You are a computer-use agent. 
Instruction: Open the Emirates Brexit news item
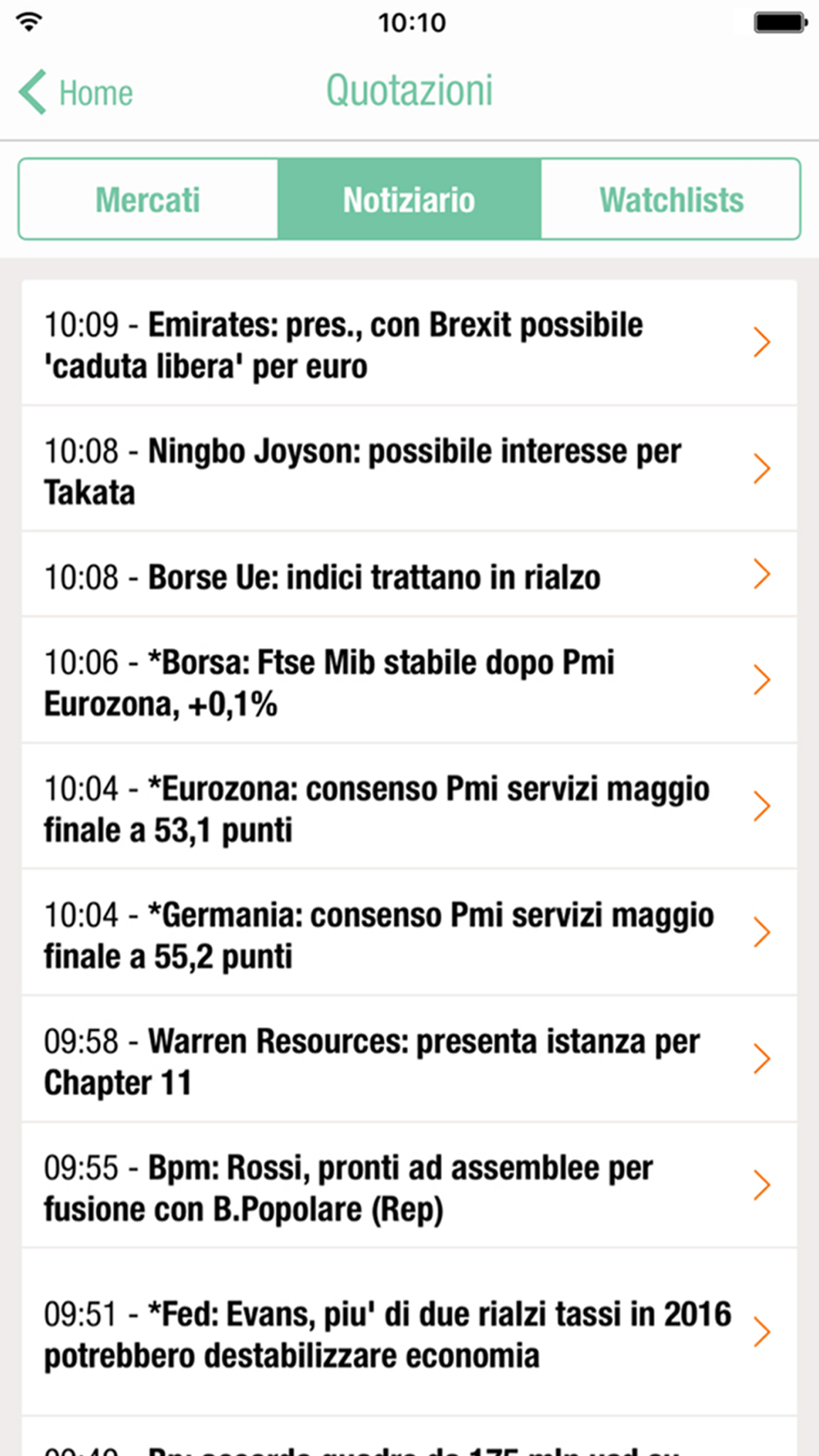(409, 342)
